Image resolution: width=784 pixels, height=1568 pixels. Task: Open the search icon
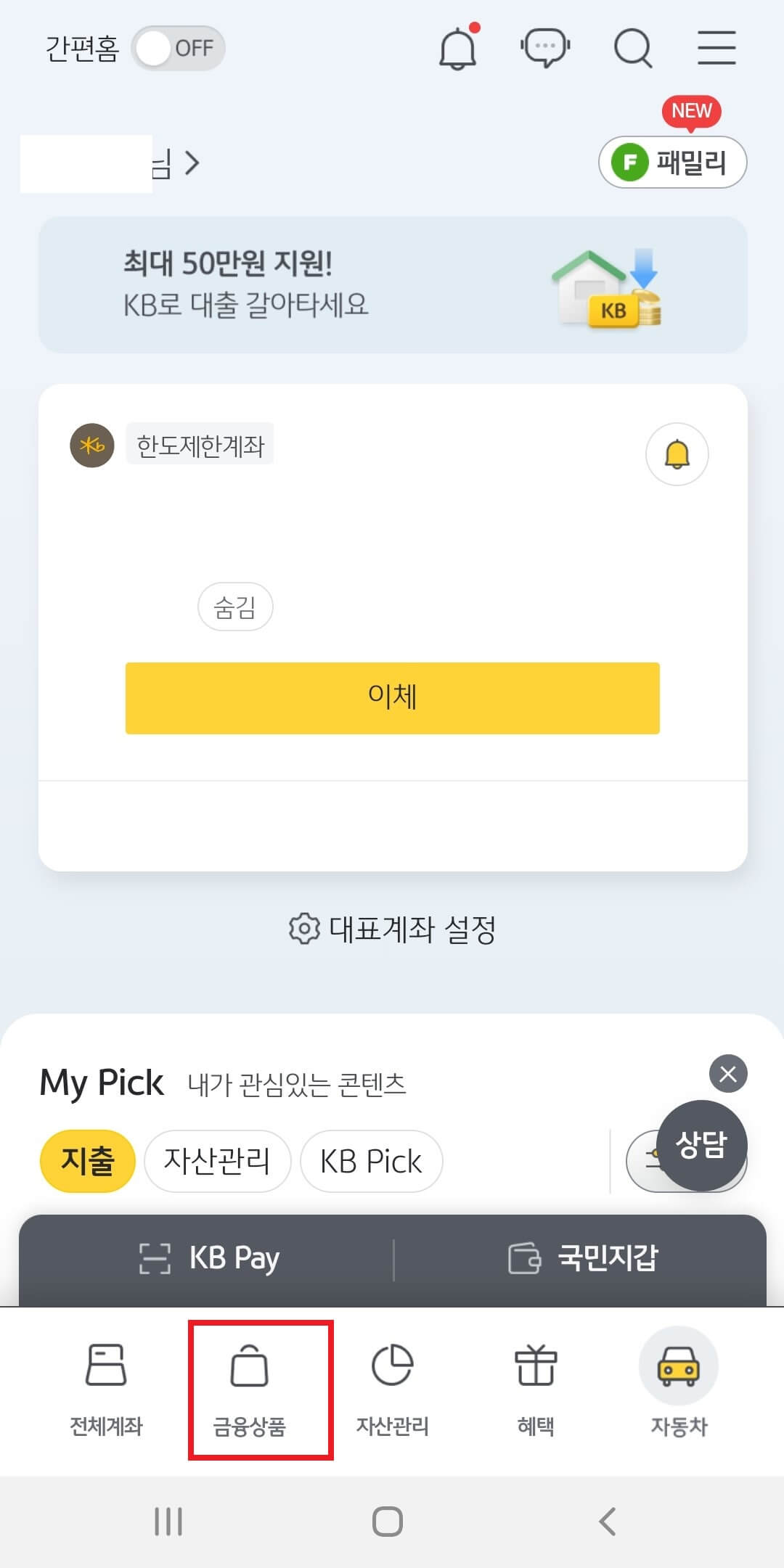point(632,46)
